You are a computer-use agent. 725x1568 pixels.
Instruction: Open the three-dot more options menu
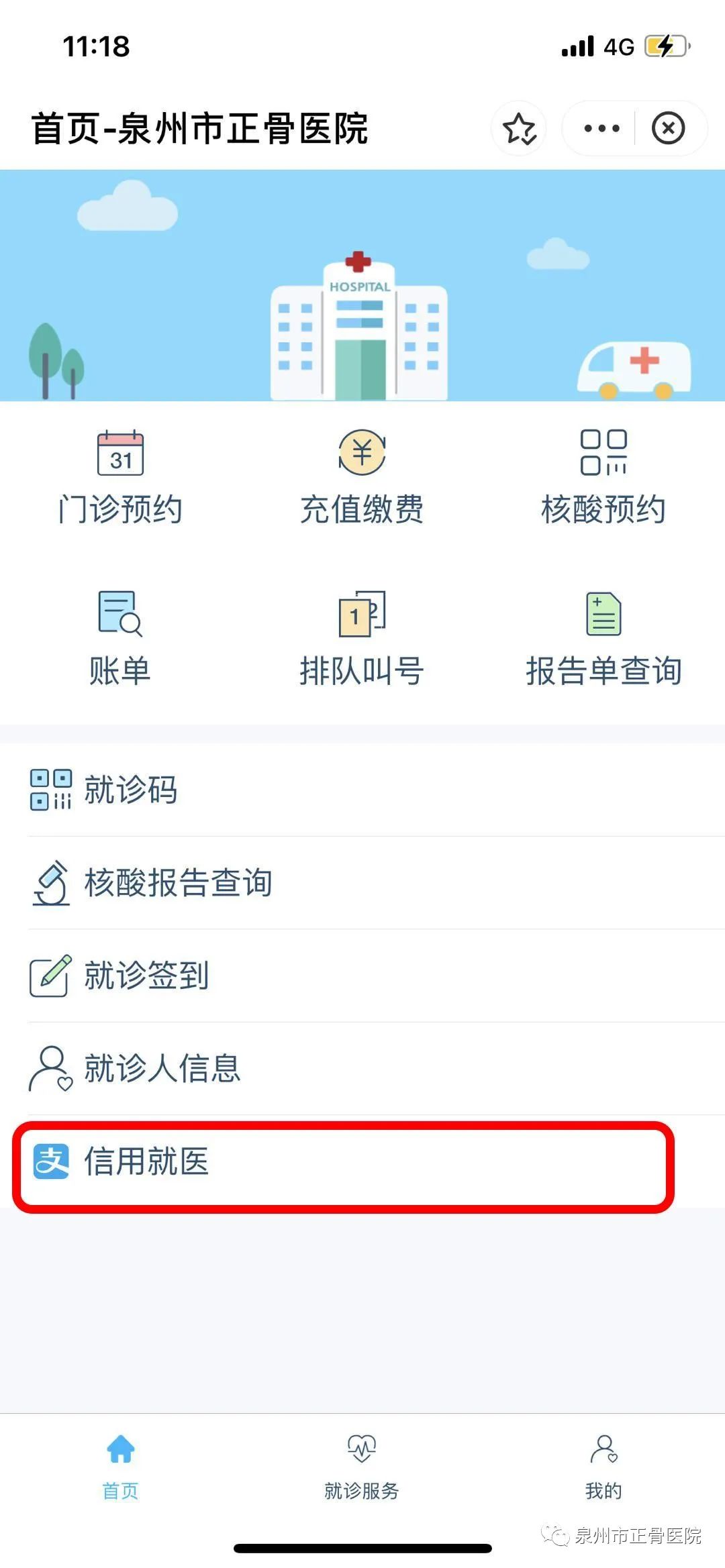[x=601, y=128]
